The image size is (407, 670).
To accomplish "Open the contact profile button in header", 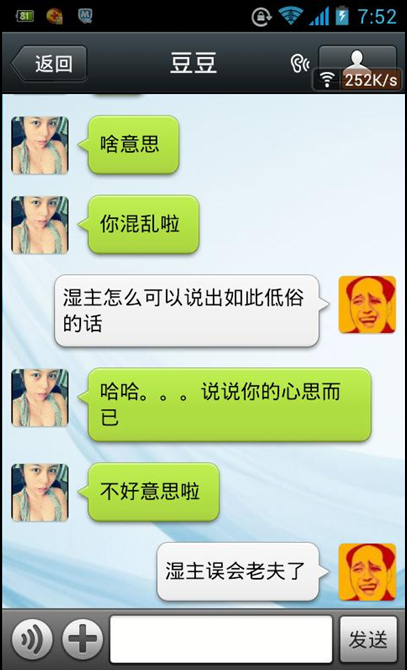I will (x=357, y=63).
